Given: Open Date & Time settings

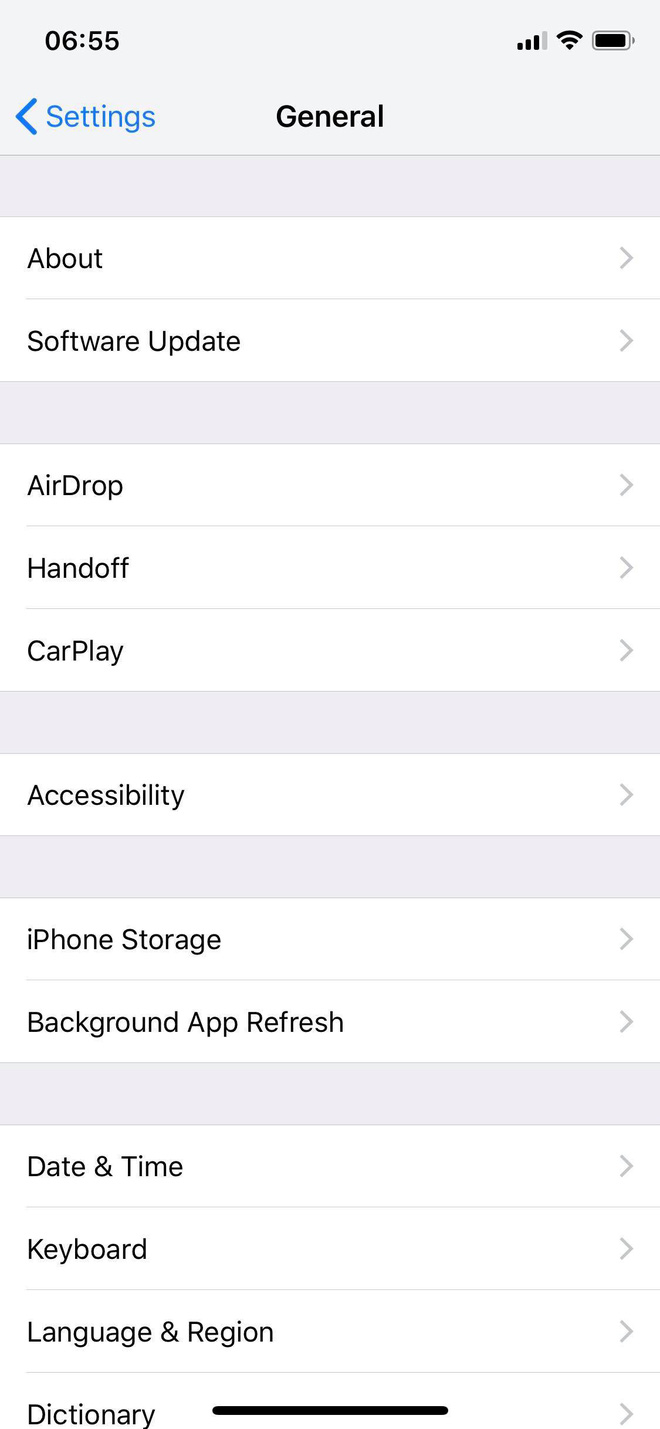Looking at the screenshot, I should (330, 1166).
